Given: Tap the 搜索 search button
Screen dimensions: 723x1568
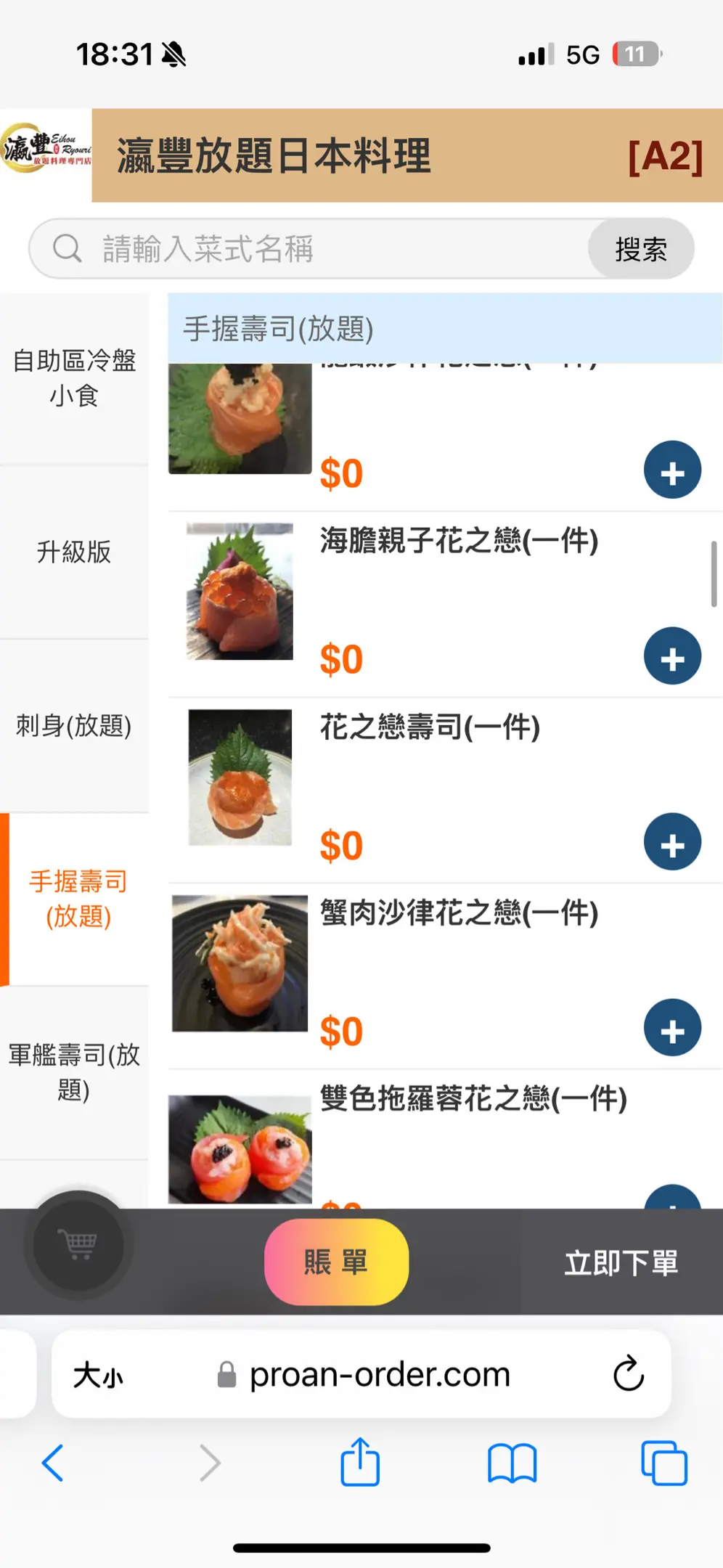Looking at the screenshot, I should click(640, 249).
